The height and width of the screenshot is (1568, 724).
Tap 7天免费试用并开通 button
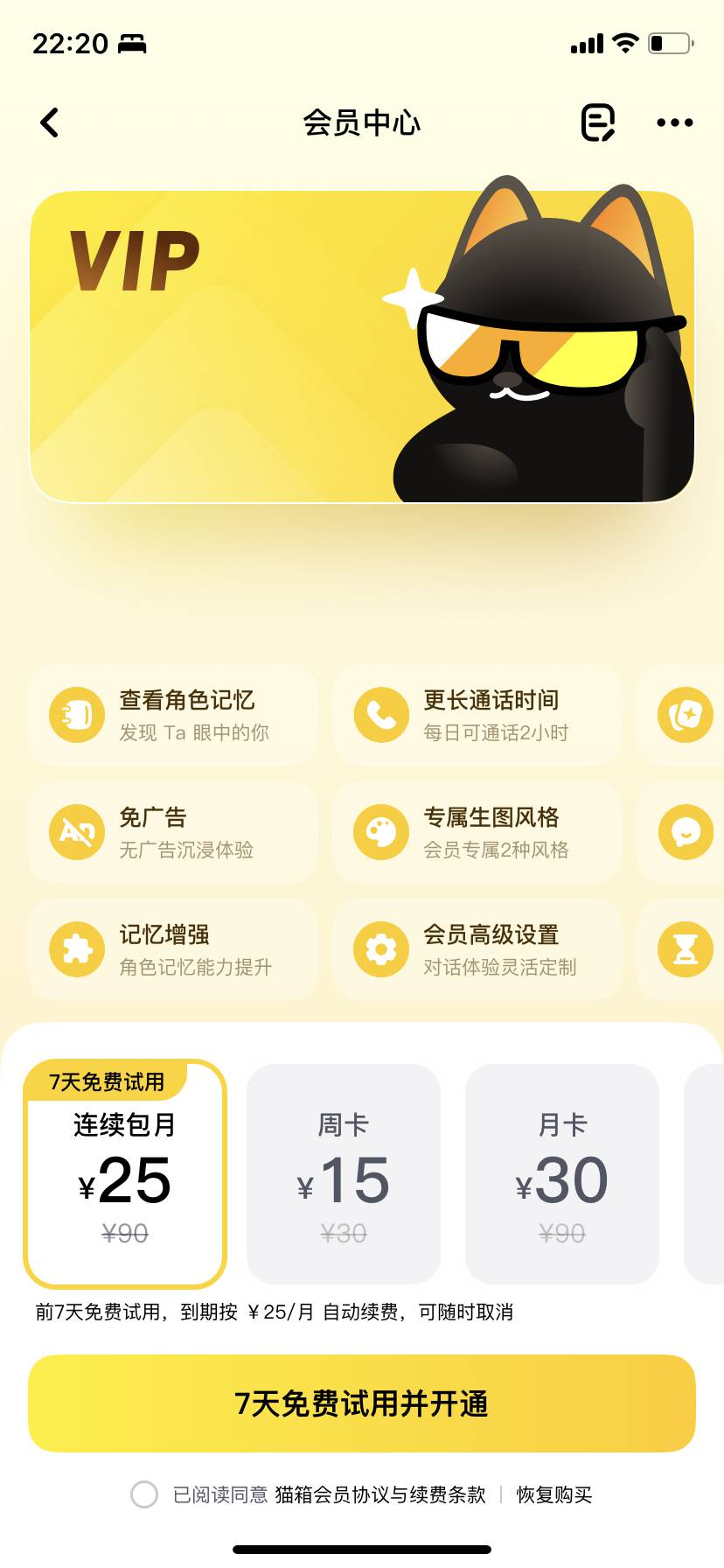362,1403
